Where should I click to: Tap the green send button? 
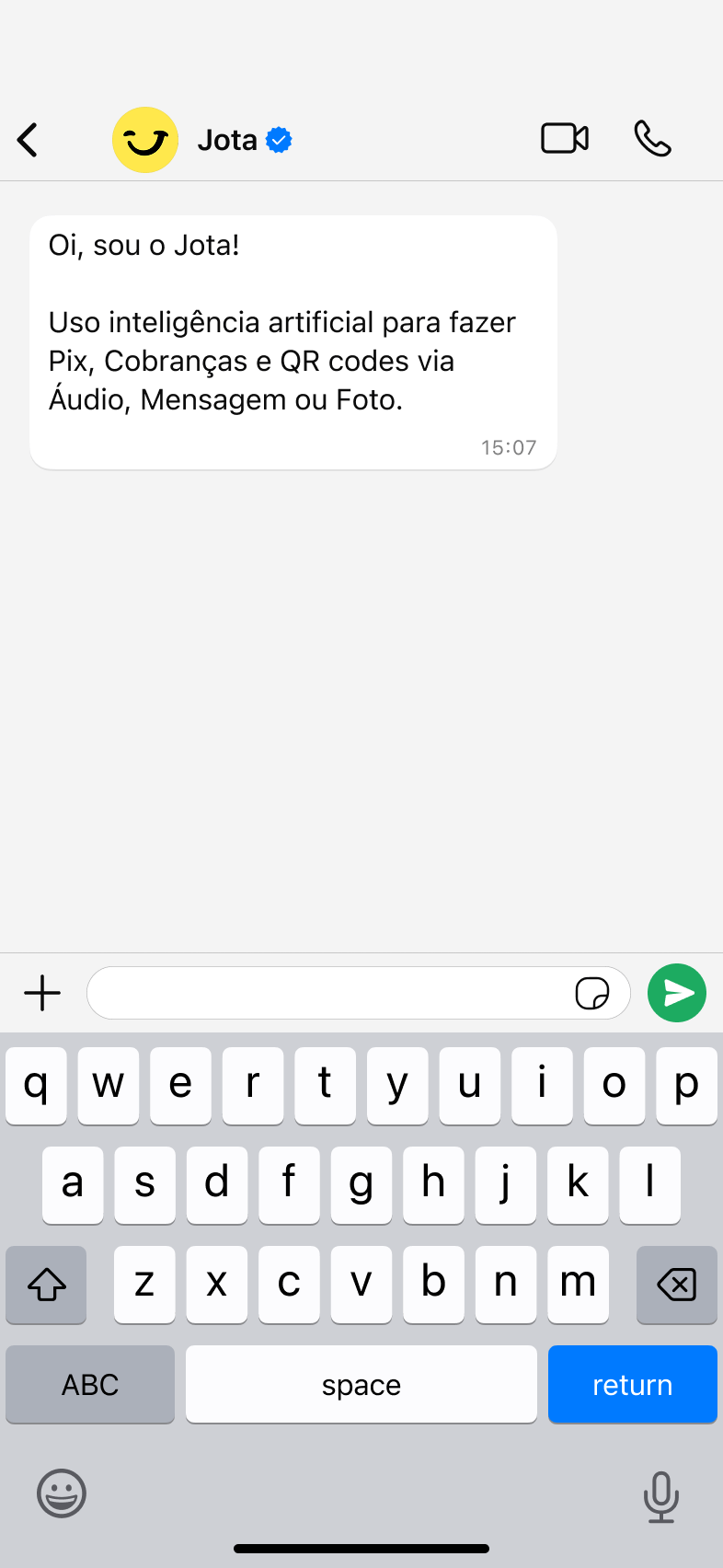pos(677,993)
